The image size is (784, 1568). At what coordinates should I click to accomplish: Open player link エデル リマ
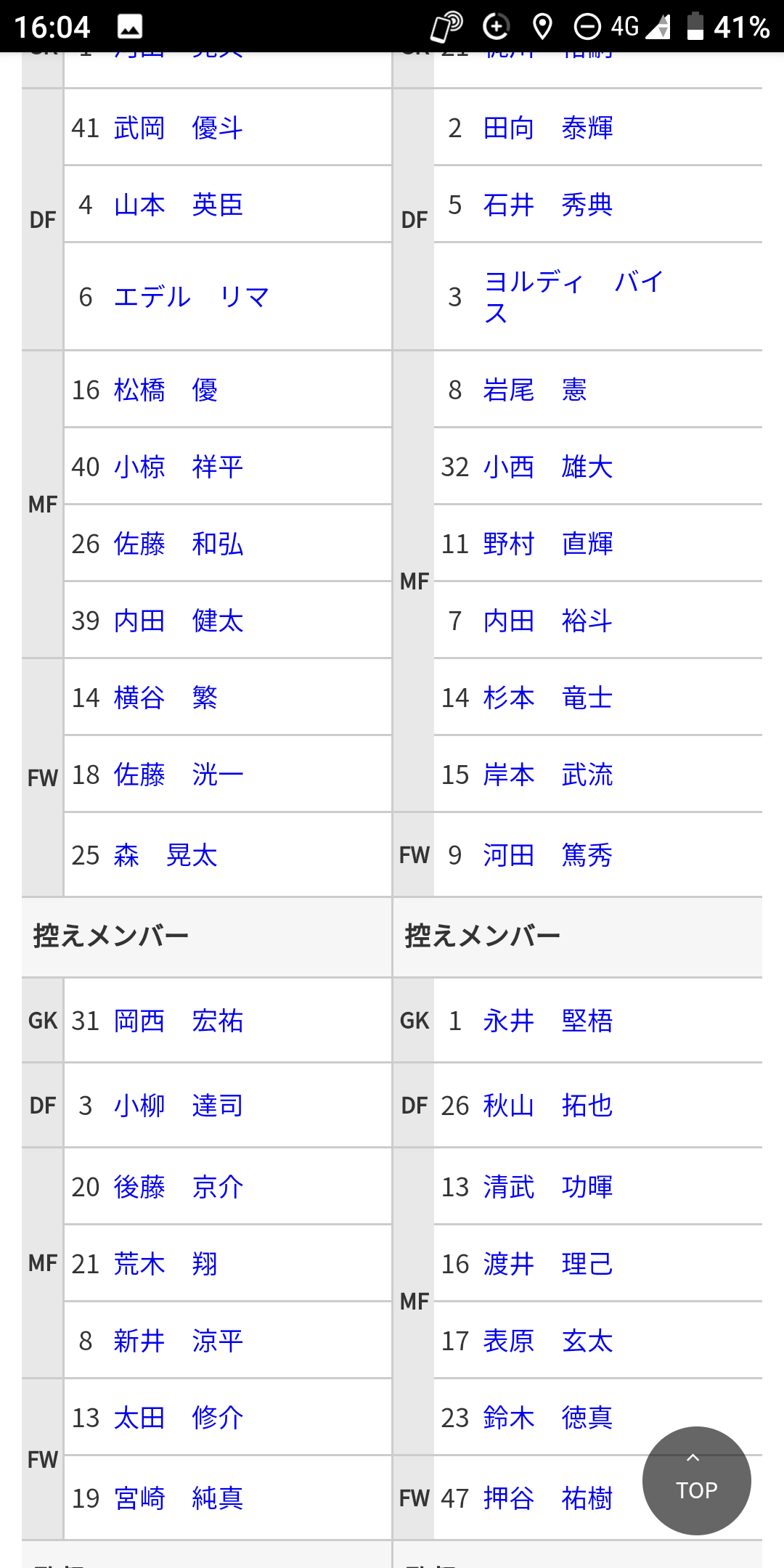point(192,296)
